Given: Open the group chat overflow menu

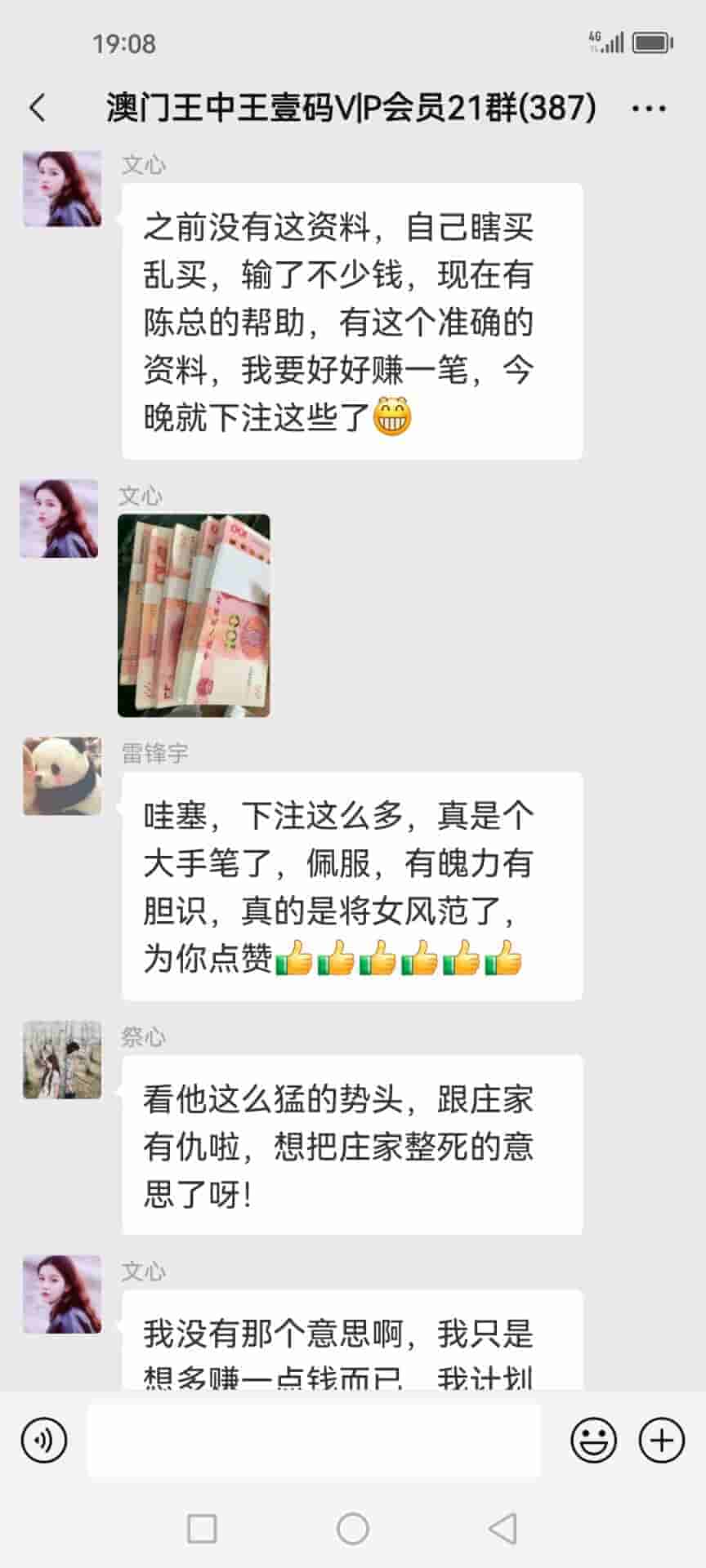Looking at the screenshot, I should 649,108.
